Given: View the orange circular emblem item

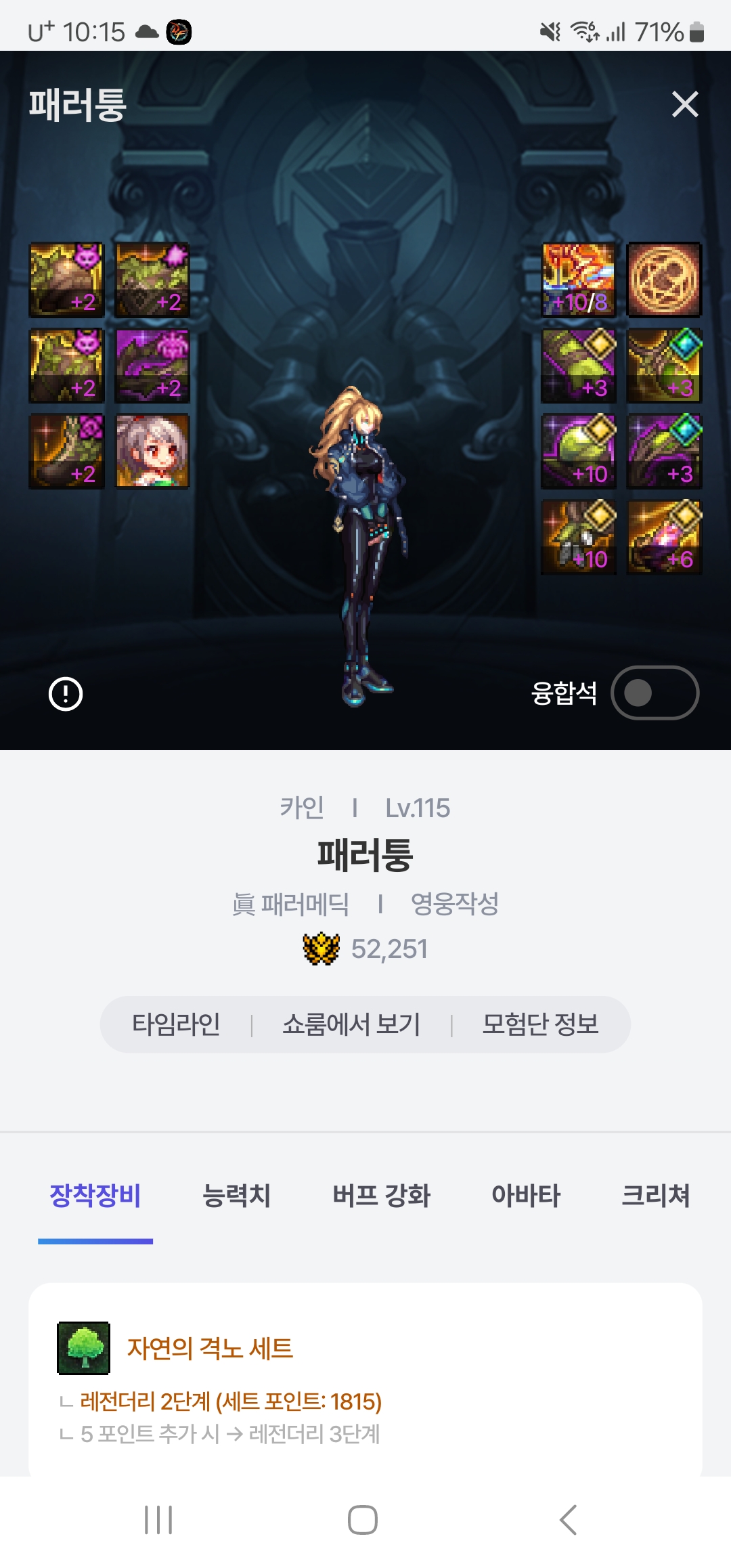Looking at the screenshot, I should [664, 280].
